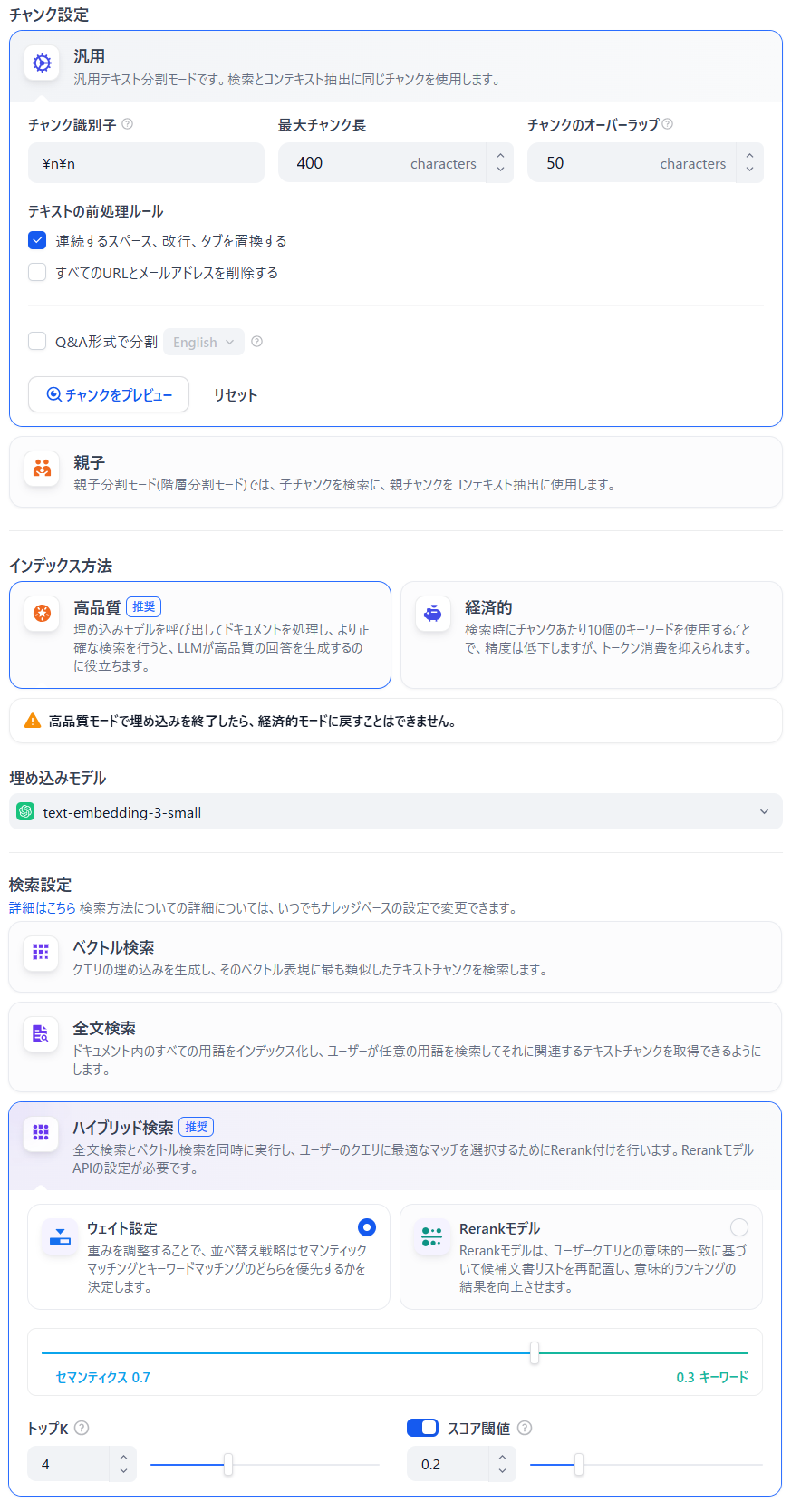
Task: Select ベクトル検索 retrieval option
Action: 395,957
